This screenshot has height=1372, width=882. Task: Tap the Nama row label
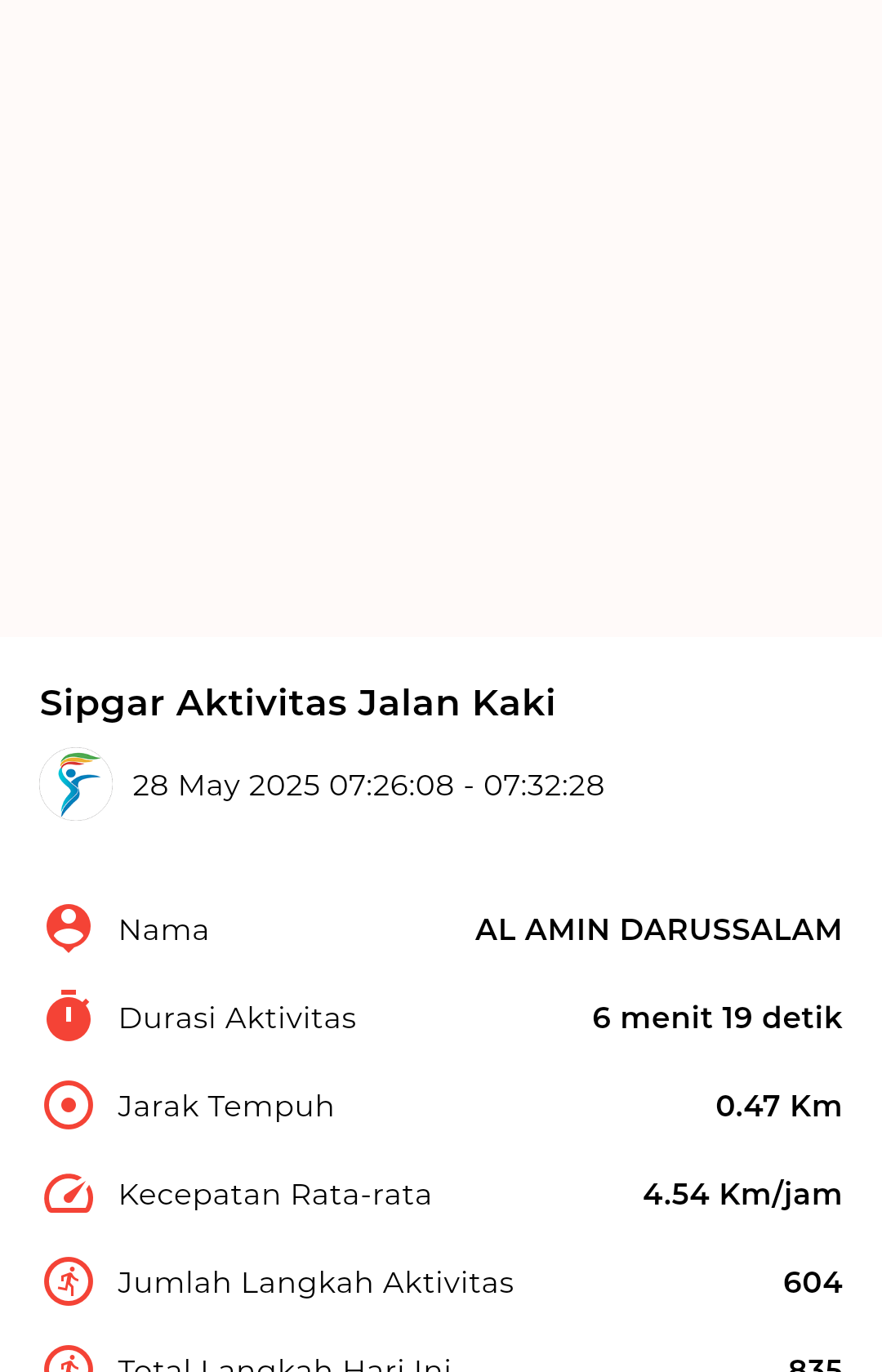(163, 929)
